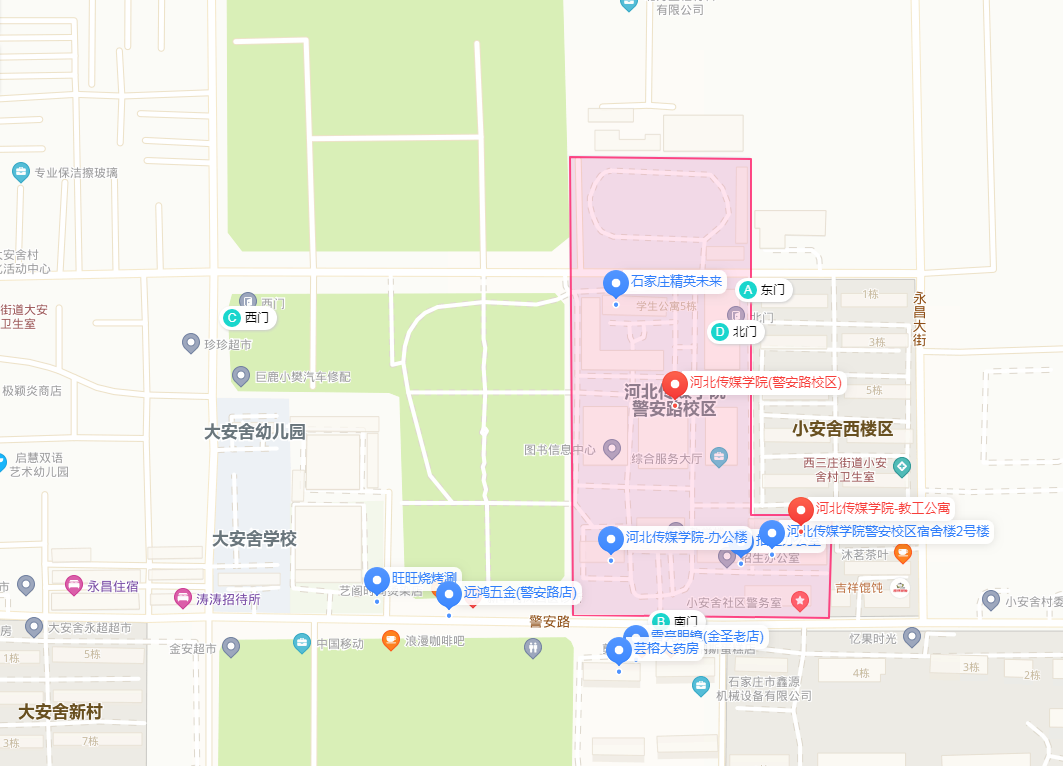The height and width of the screenshot is (766, 1063).
Task: Select the 远鸿五金(警安路店) marker
Action: pyautogui.click(x=449, y=594)
